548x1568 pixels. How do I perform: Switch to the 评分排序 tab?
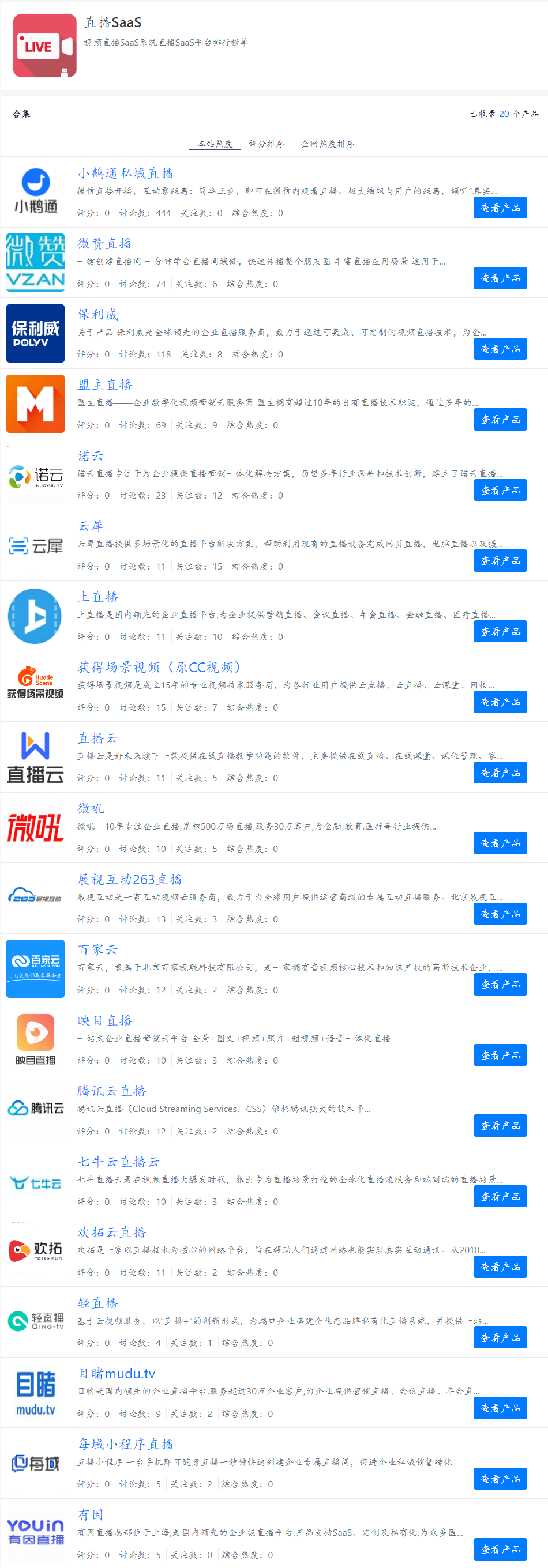pyautogui.click(x=266, y=144)
